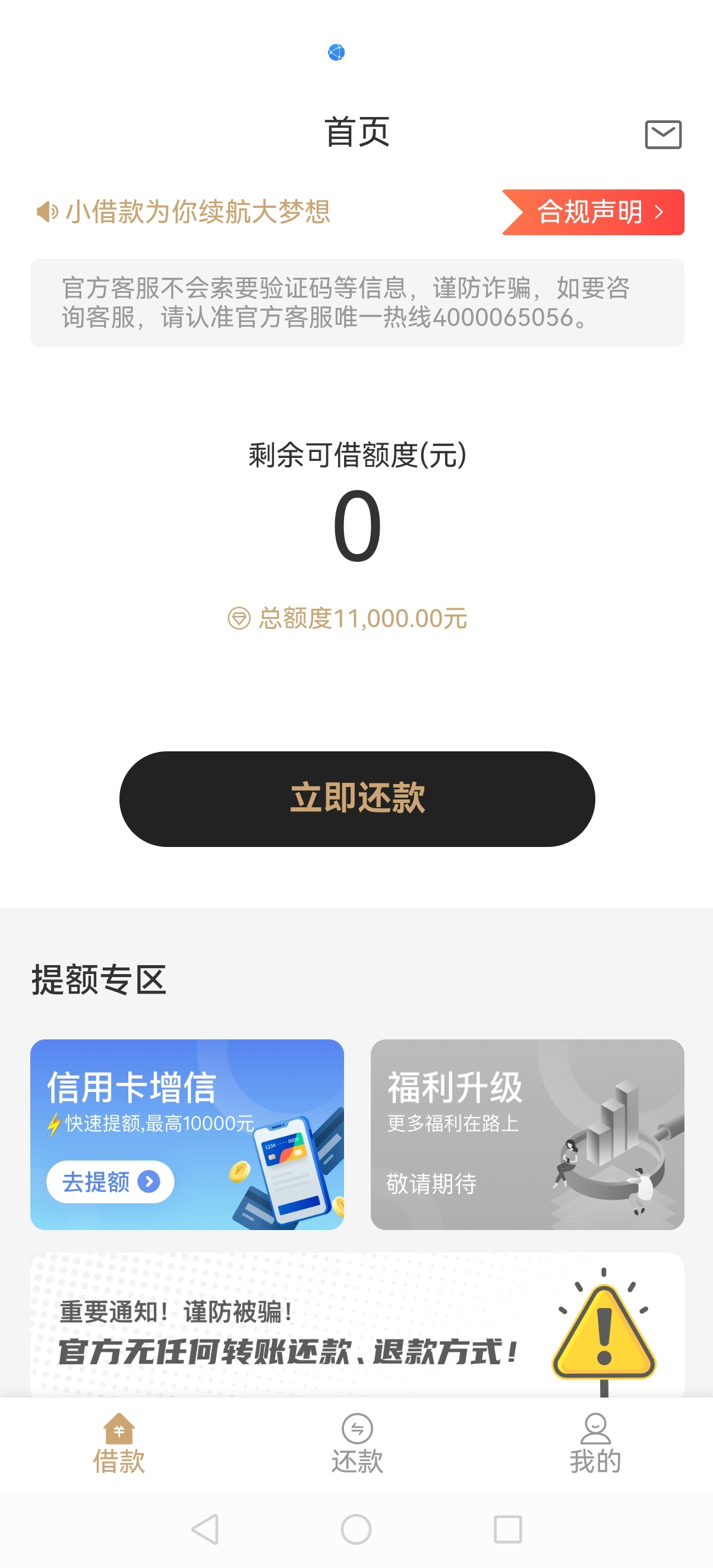Select the 借款 tab
Image resolution: width=713 pixels, height=1568 pixels.
click(119, 1443)
